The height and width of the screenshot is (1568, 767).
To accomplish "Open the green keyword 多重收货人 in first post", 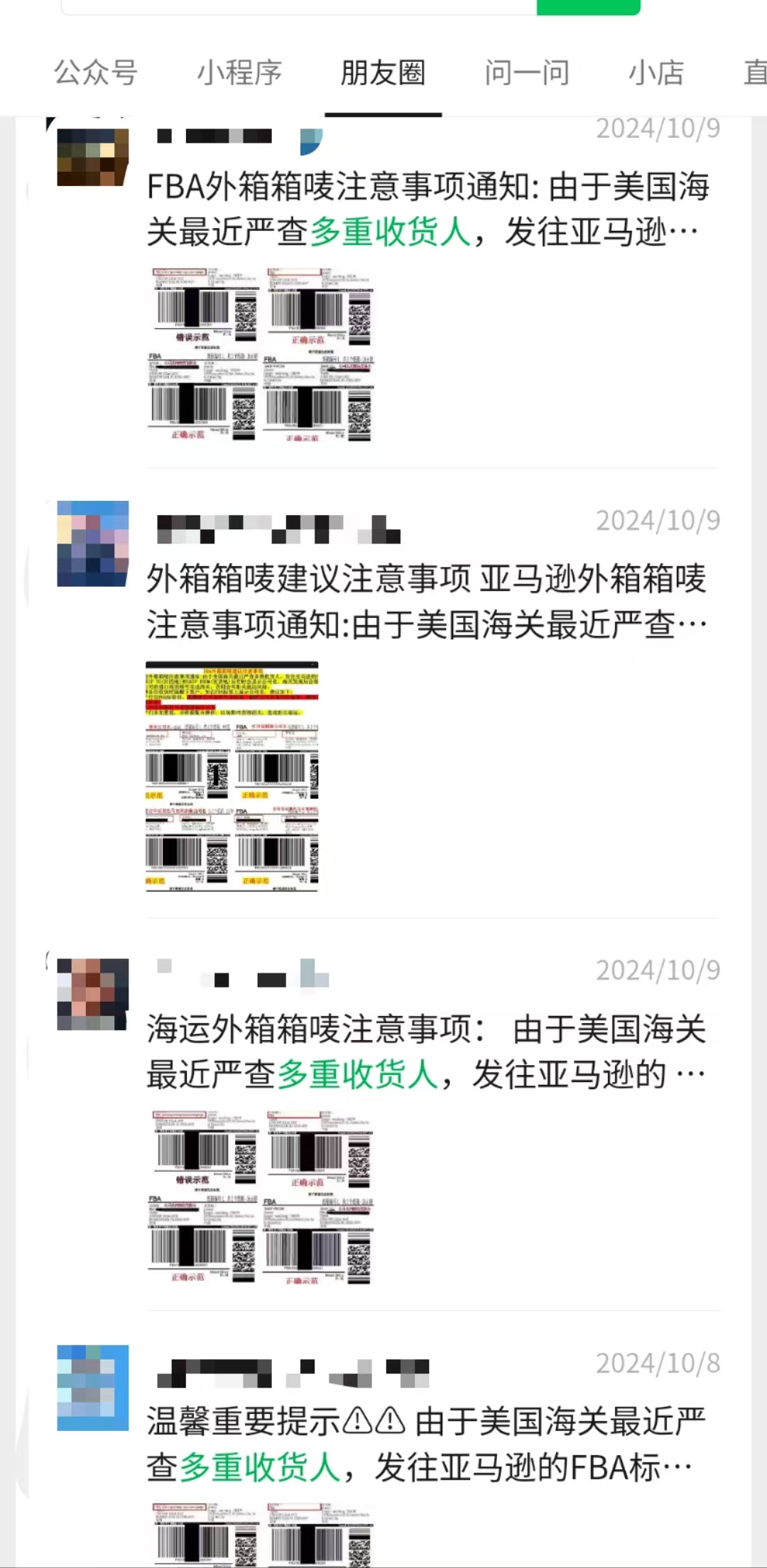I will [391, 231].
